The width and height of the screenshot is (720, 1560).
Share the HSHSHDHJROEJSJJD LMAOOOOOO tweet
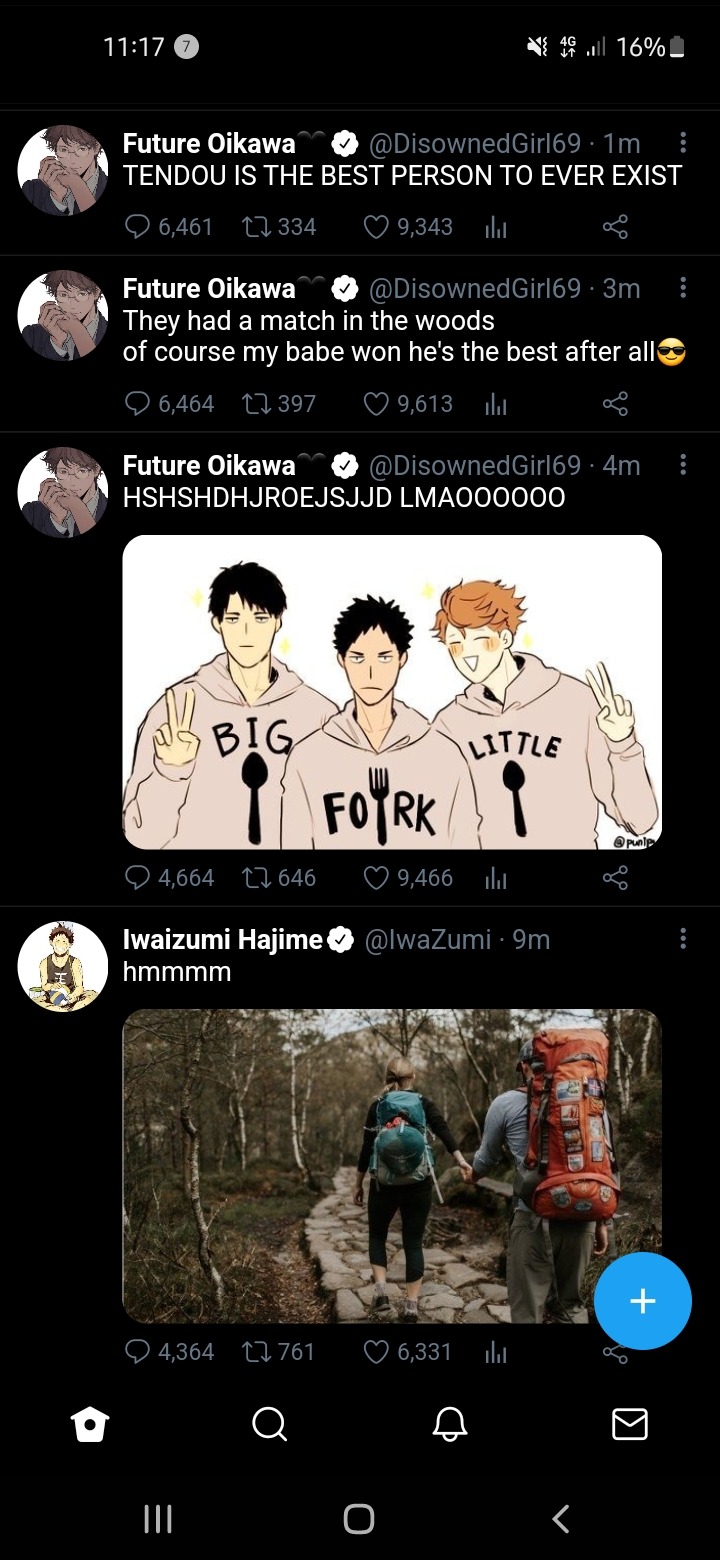615,878
